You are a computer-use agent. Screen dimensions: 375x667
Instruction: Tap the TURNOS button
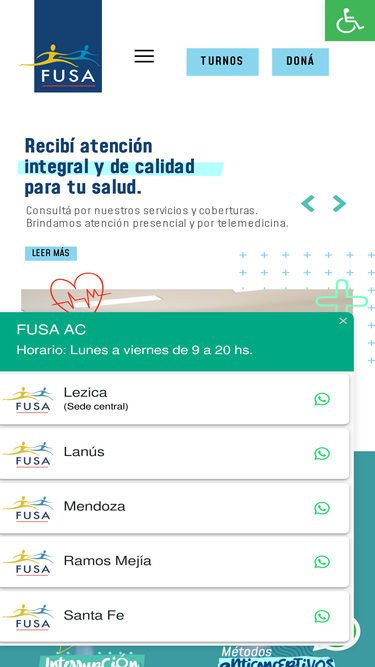(222, 62)
